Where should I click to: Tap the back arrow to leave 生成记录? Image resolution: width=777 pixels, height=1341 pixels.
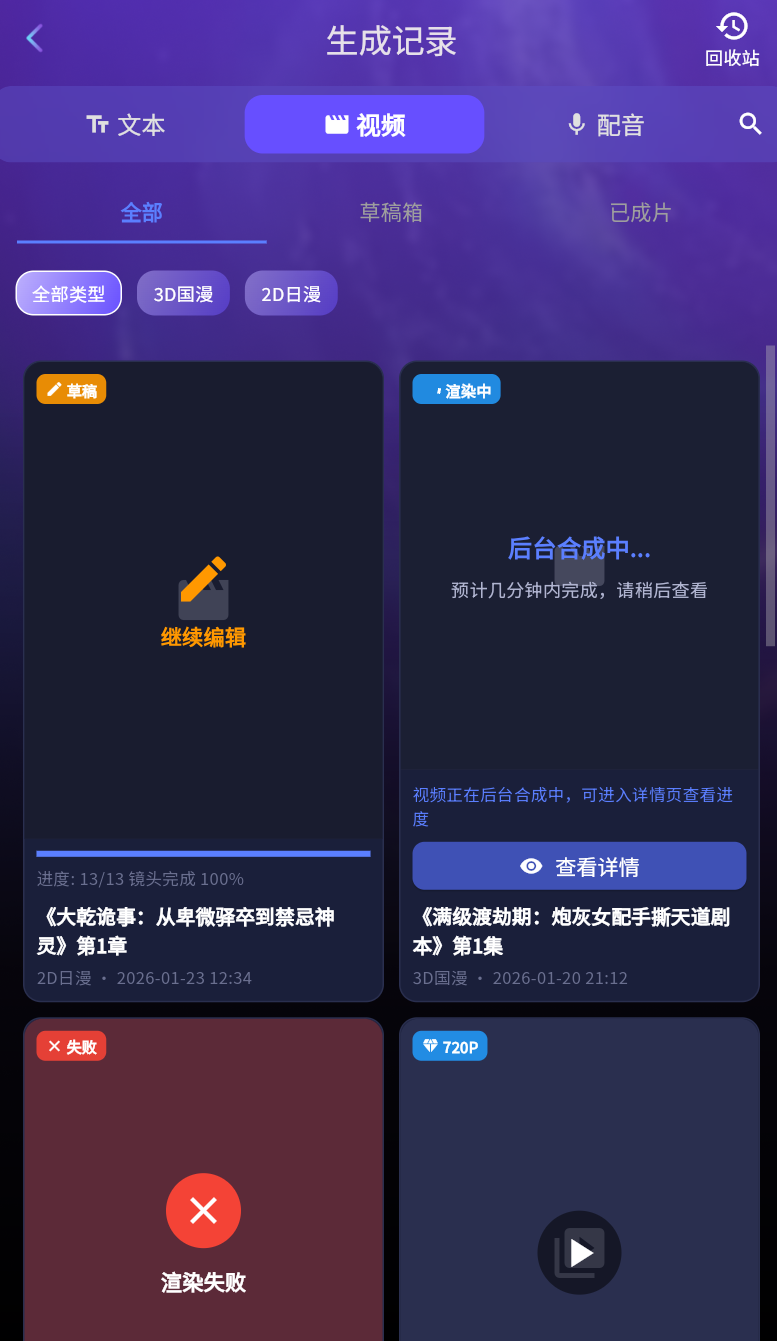(x=35, y=38)
